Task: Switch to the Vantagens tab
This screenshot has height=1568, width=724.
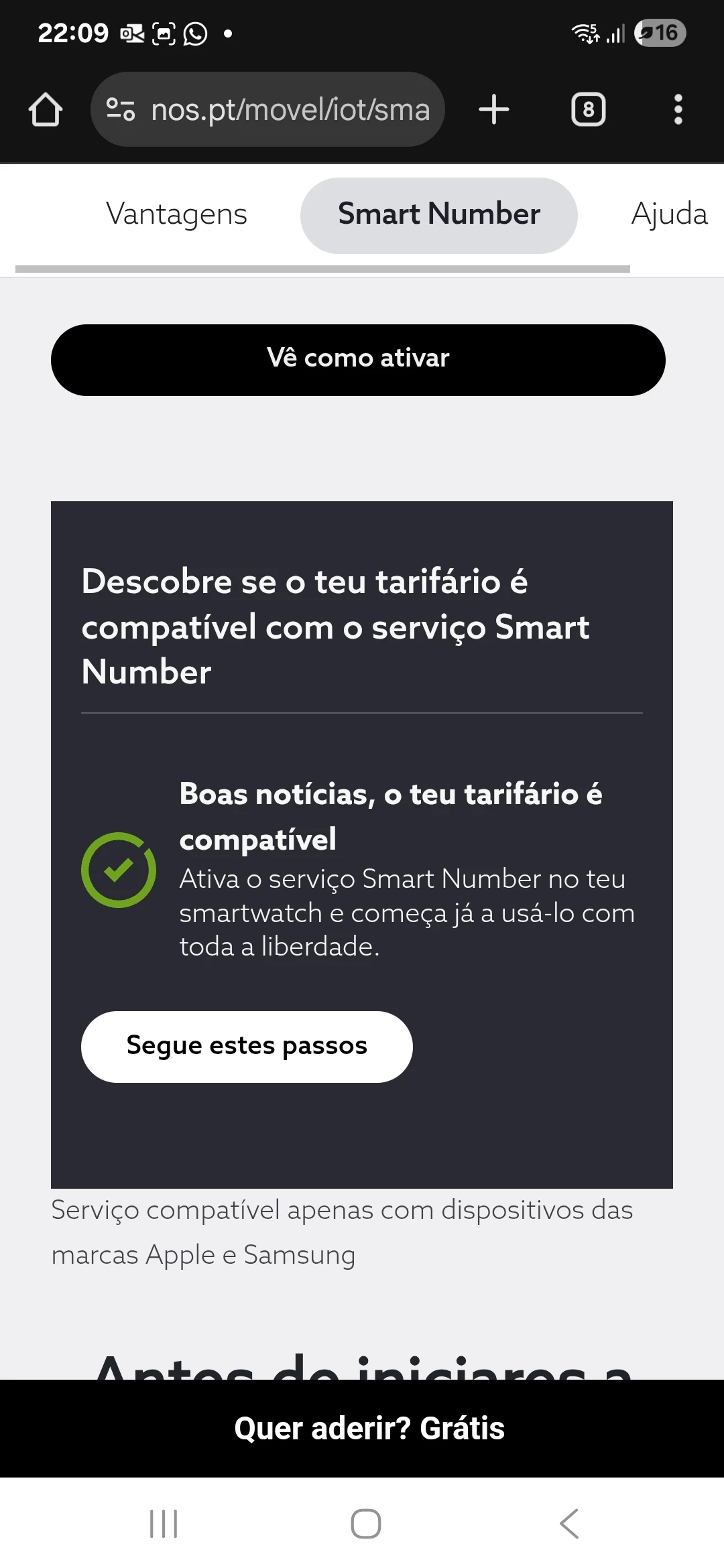Action: [176, 214]
